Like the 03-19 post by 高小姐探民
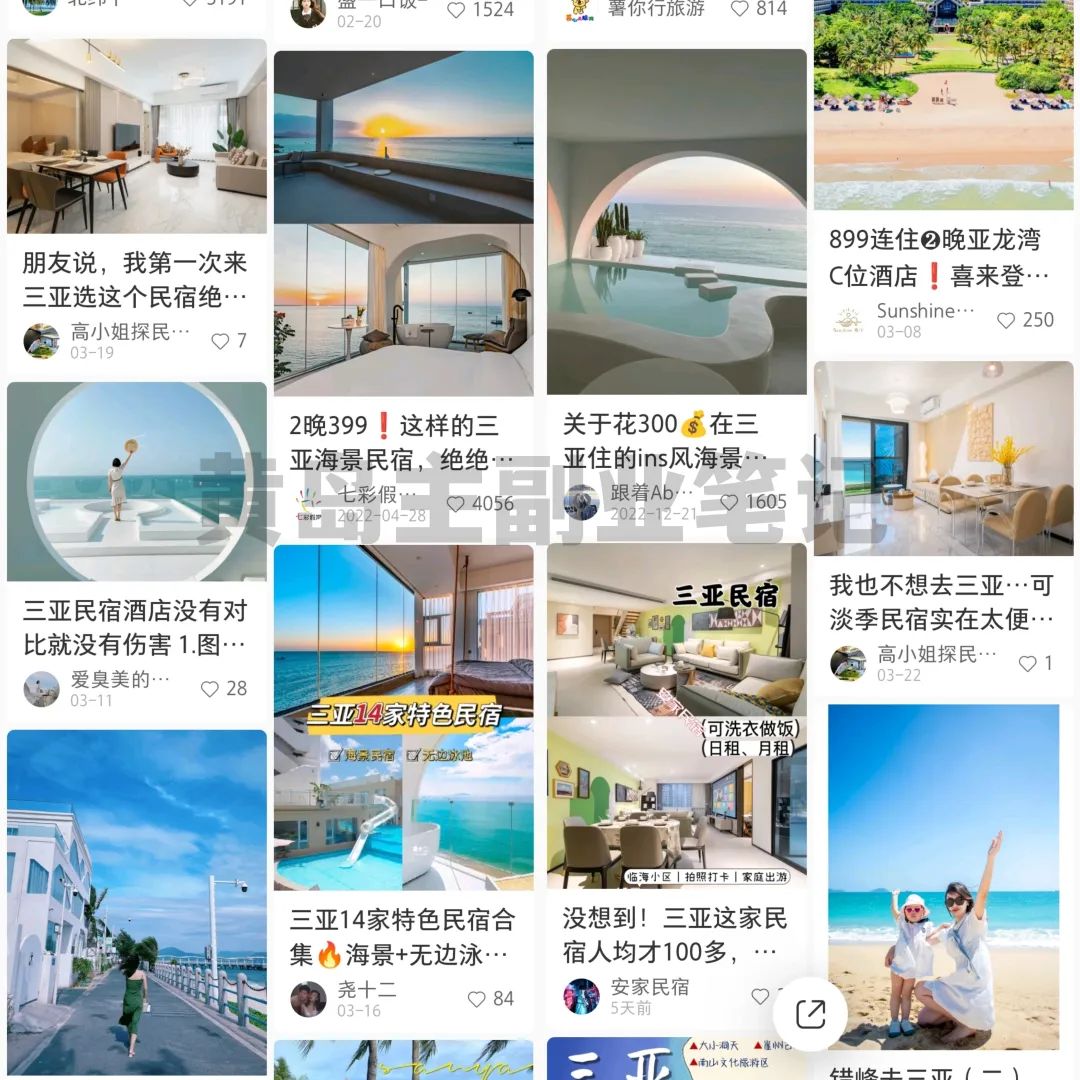This screenshot has width=1080, height=1080. coord(221,341)
